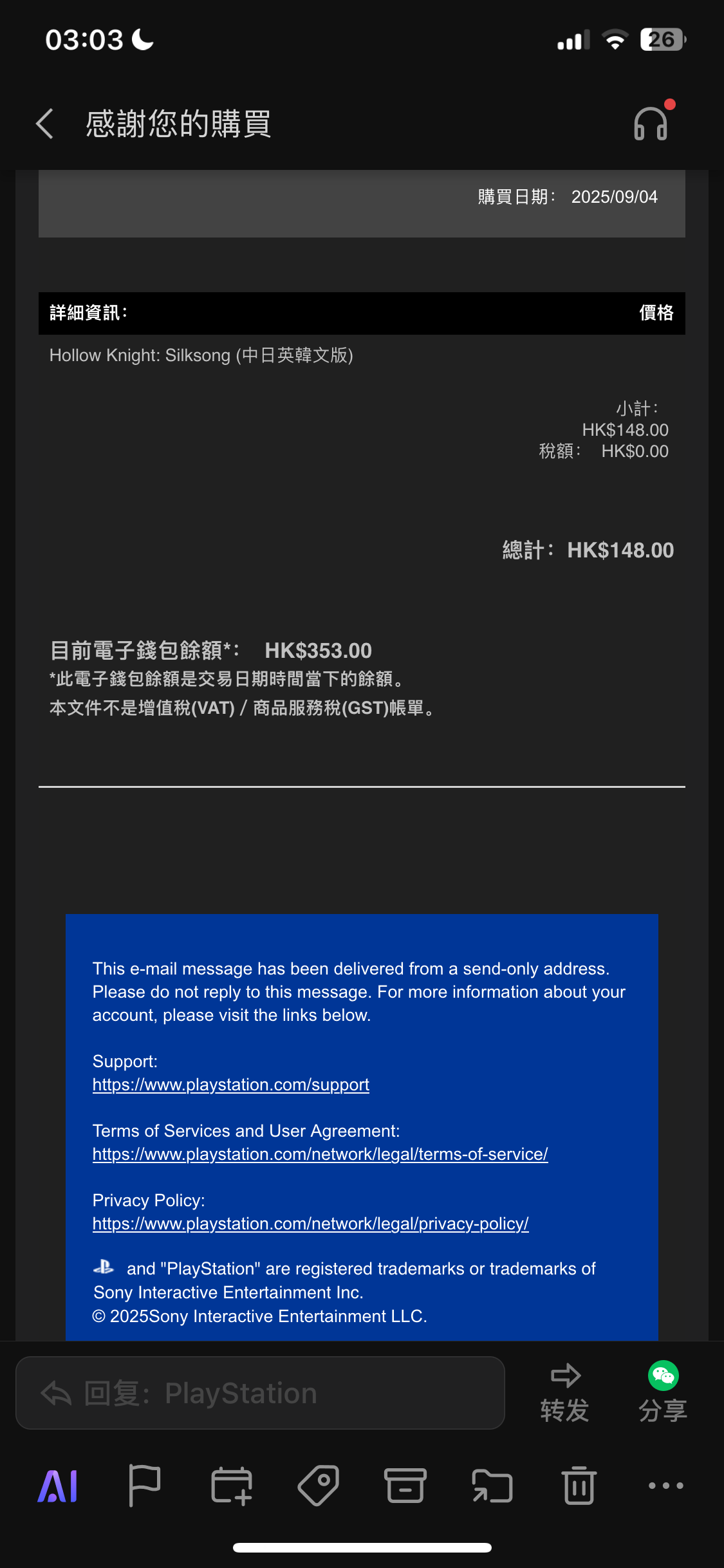Move this email to a folder
Screen dimensions: 724x1568
point(492,1486)
